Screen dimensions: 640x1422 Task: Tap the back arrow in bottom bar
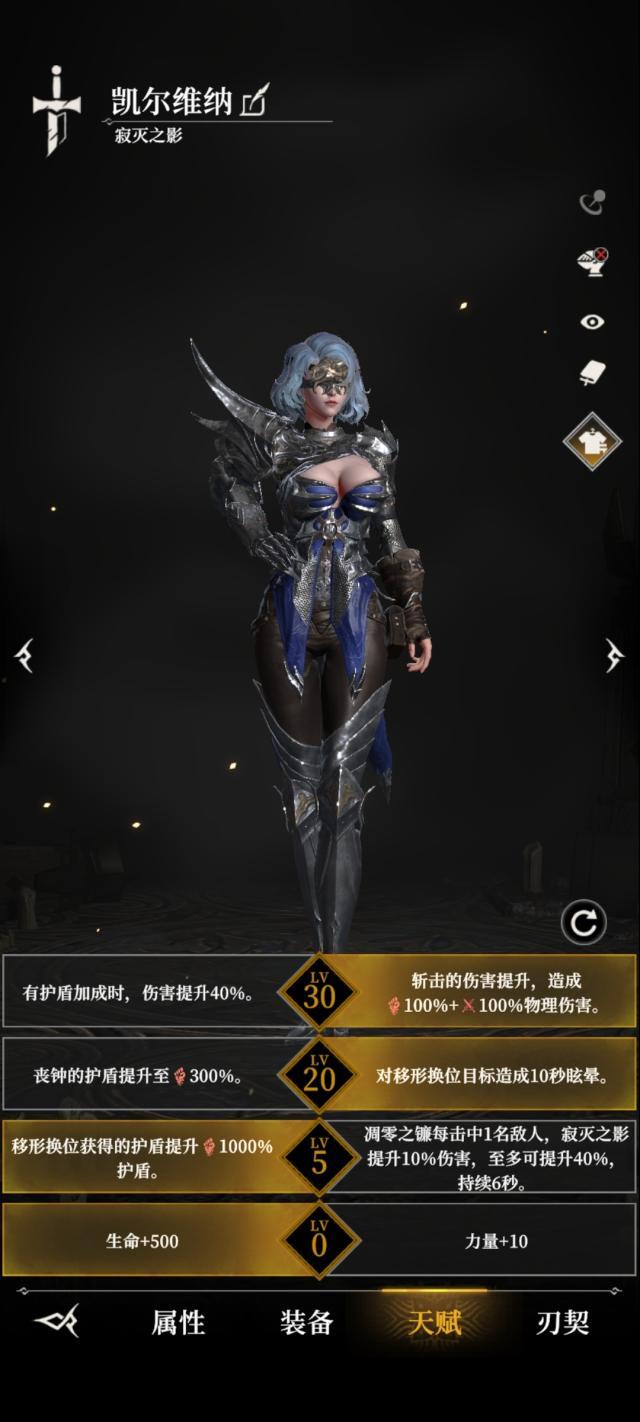point(56,1323)
